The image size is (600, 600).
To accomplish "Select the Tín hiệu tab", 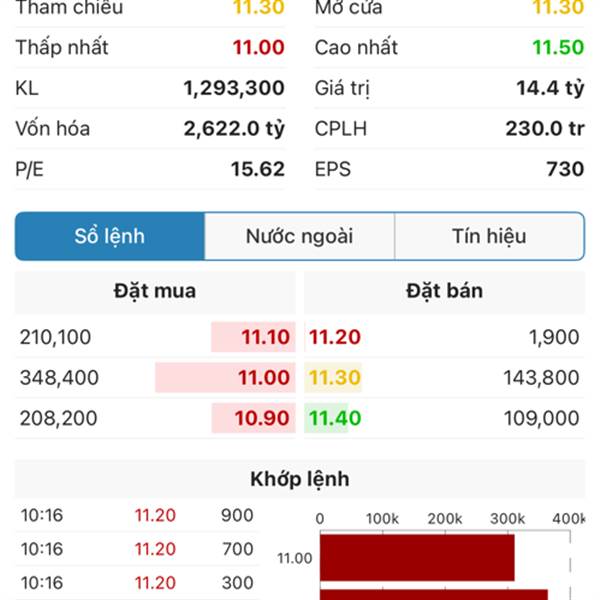I will tap(489, 237).
